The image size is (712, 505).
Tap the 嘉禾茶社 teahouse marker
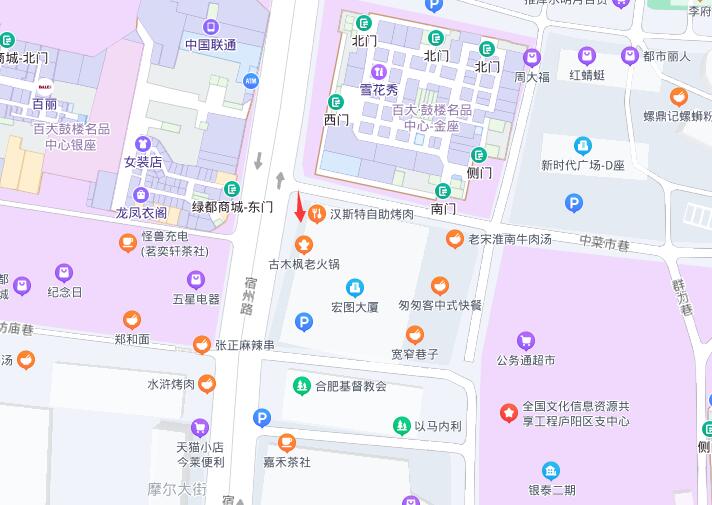pos(286,443)
